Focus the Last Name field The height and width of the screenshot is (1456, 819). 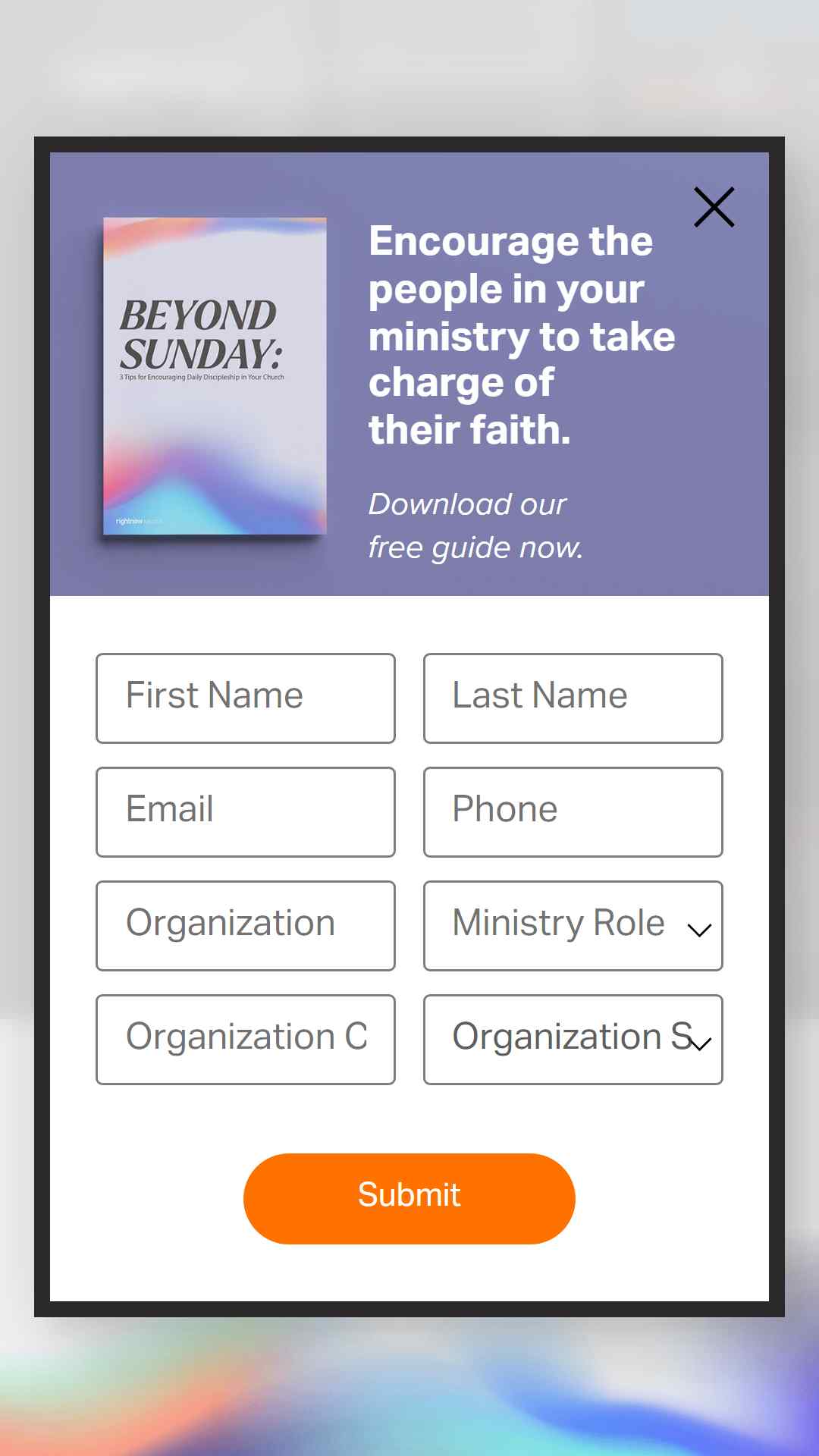573,698
